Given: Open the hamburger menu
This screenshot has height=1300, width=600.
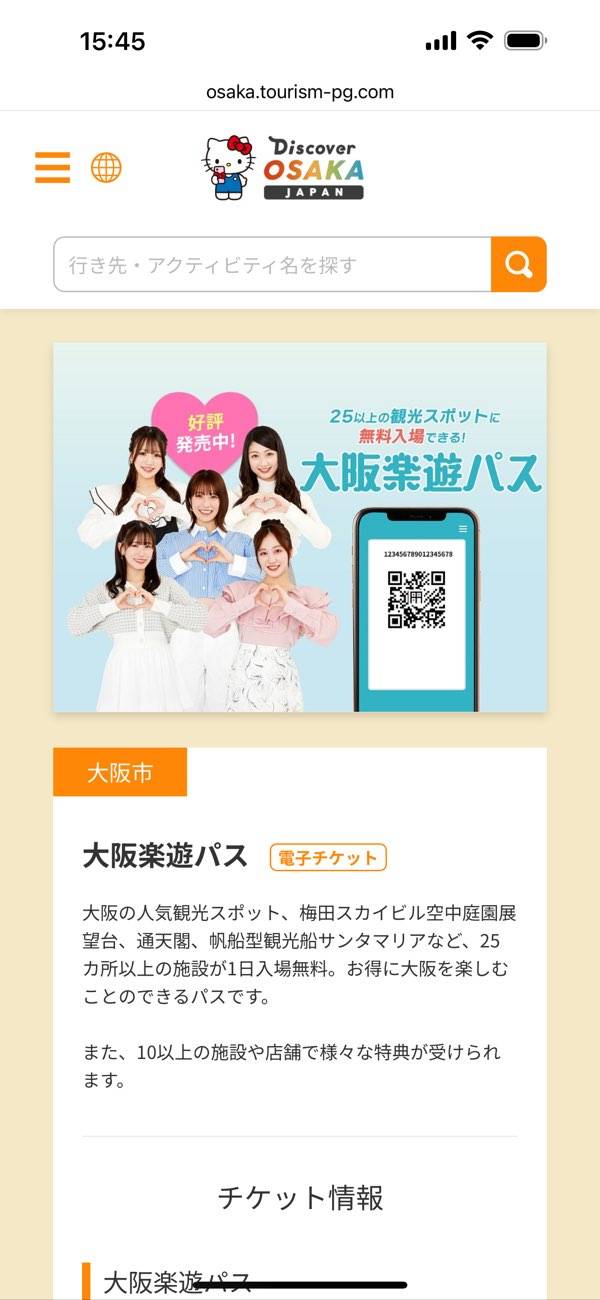Looking at the screenshot, I should (53, 167).
